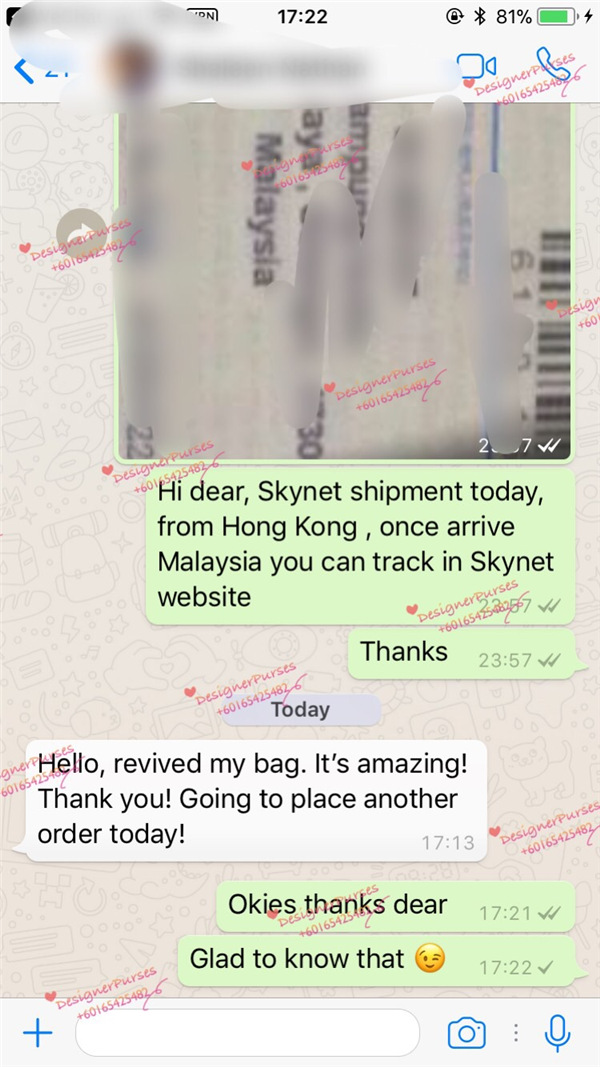
Task: Start a video call
Action: point(476,66)
